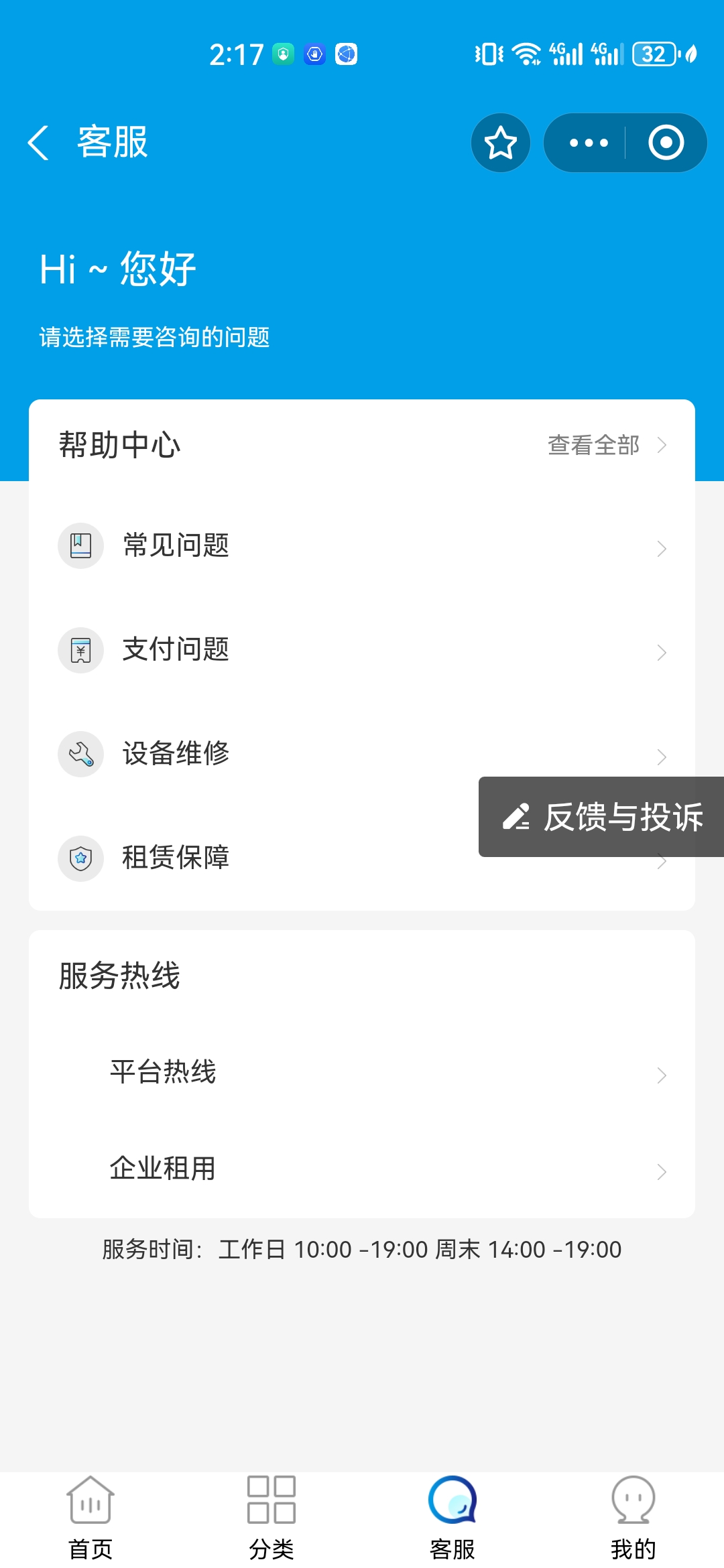
Task: Favorite this mini program with the star
Action: coord(501,143)
